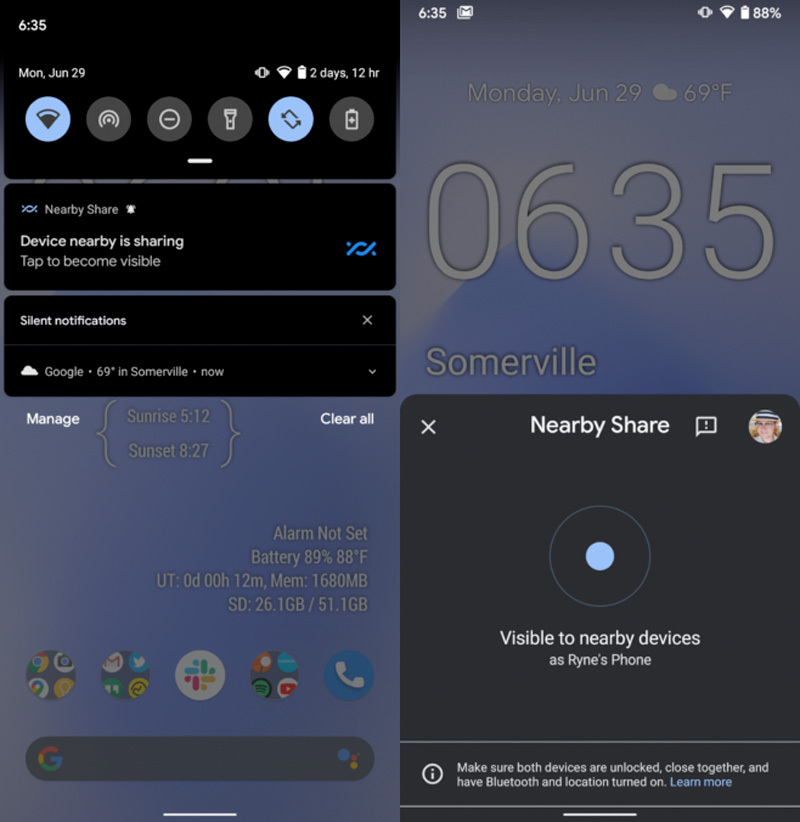The width and height of the screenshot is (800, 822).
Task: Enable the battery saver quick setting
Action: click(x=351, y=120)
